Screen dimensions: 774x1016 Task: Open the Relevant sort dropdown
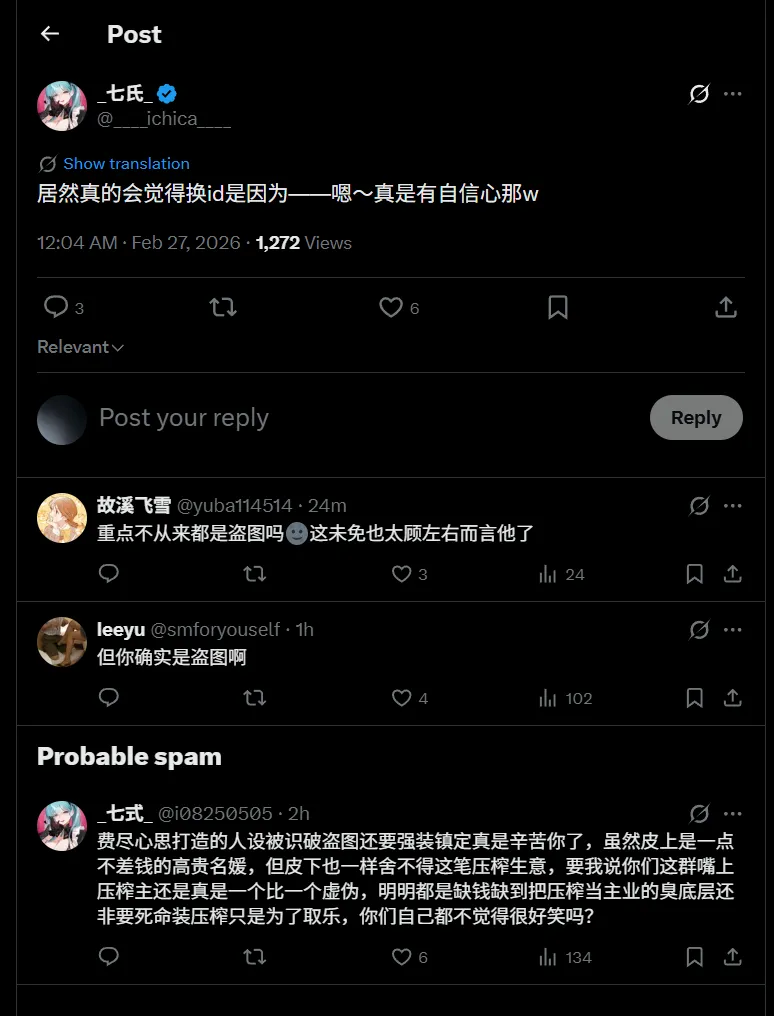click(80, 347)
